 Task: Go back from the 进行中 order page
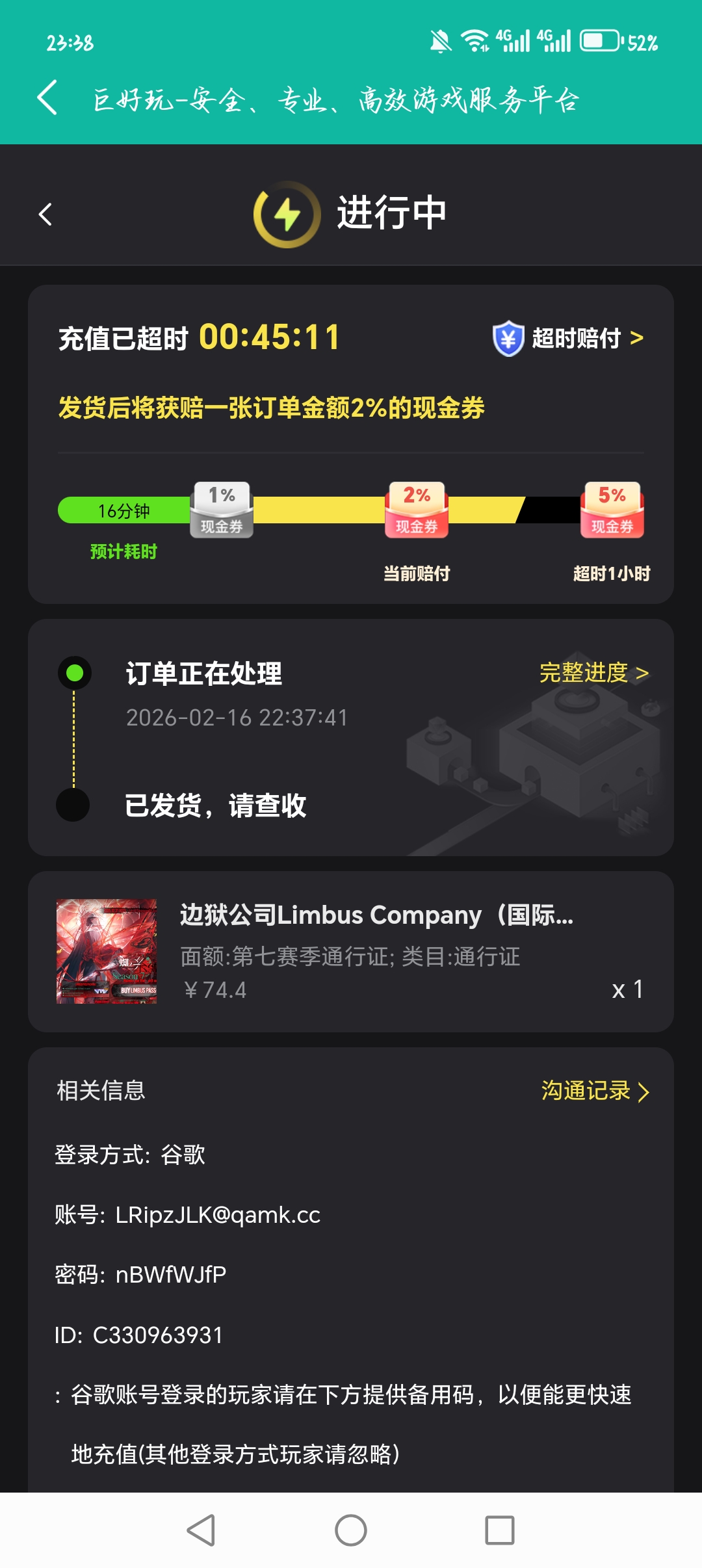45,214
